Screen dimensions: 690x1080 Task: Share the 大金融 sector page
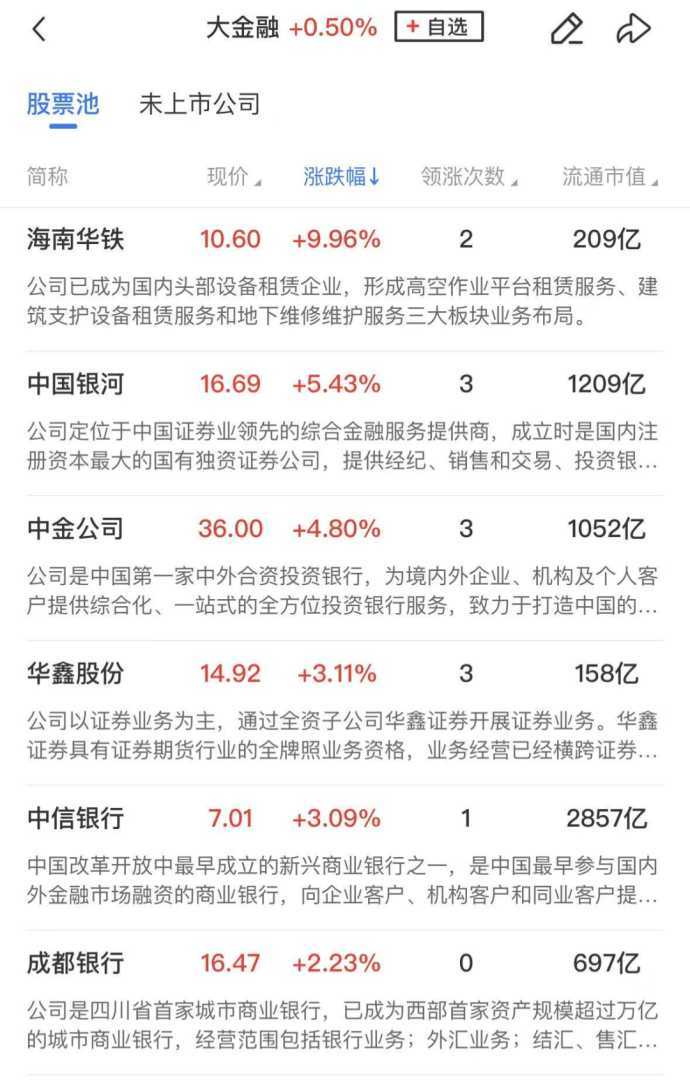(x=634, y=29)
